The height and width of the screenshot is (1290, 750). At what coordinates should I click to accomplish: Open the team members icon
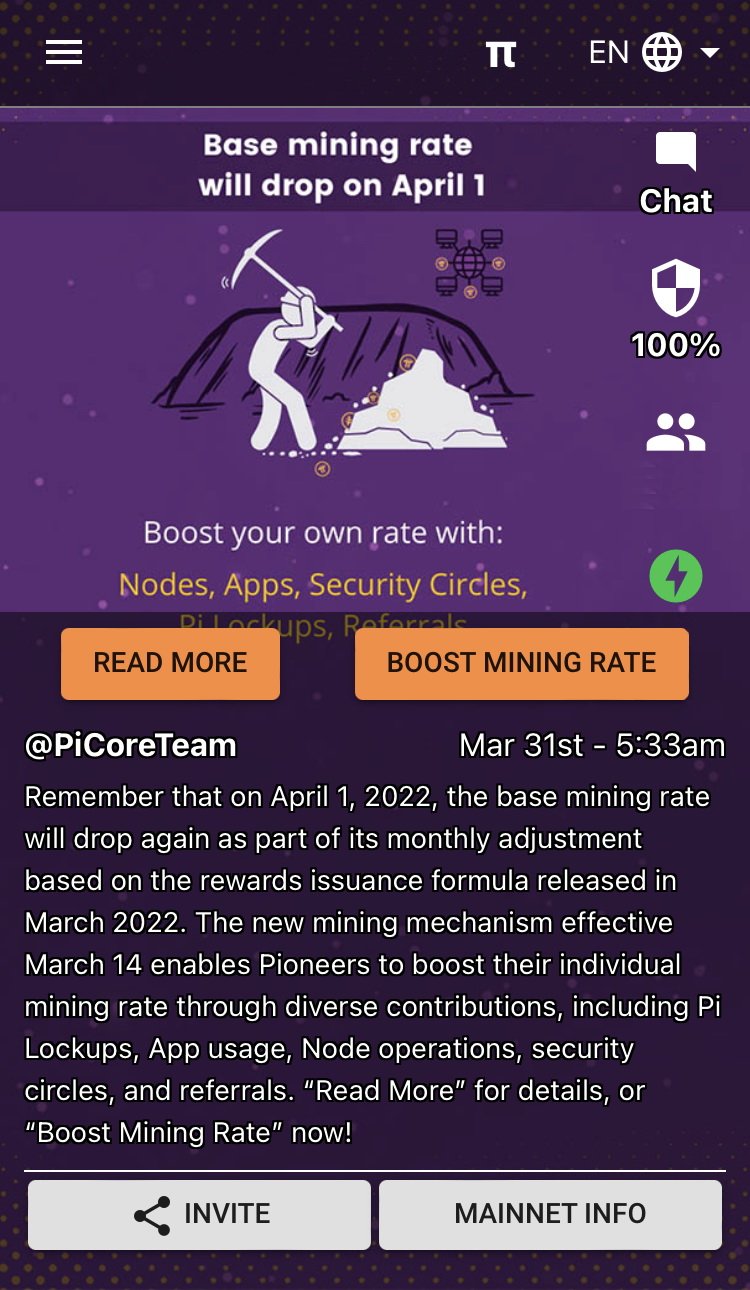pos(676,432)
